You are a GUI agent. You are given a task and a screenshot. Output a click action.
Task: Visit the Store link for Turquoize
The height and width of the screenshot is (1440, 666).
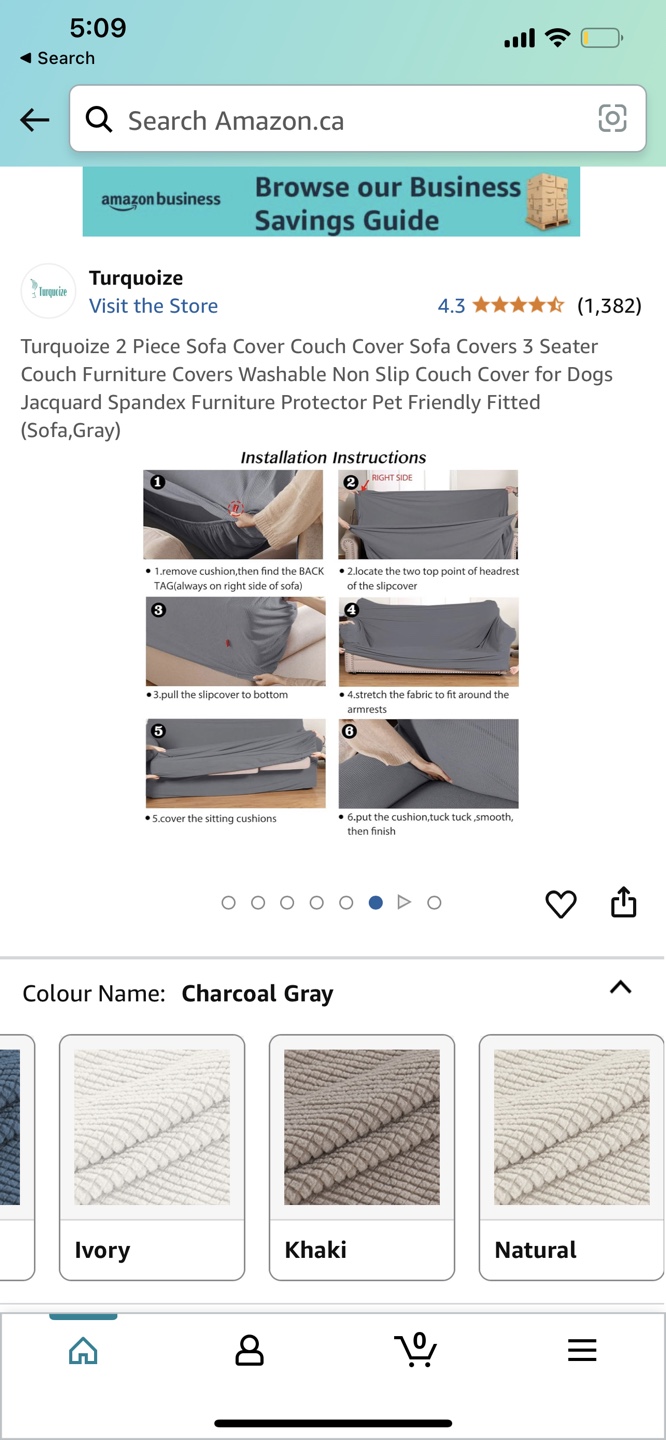153,306
